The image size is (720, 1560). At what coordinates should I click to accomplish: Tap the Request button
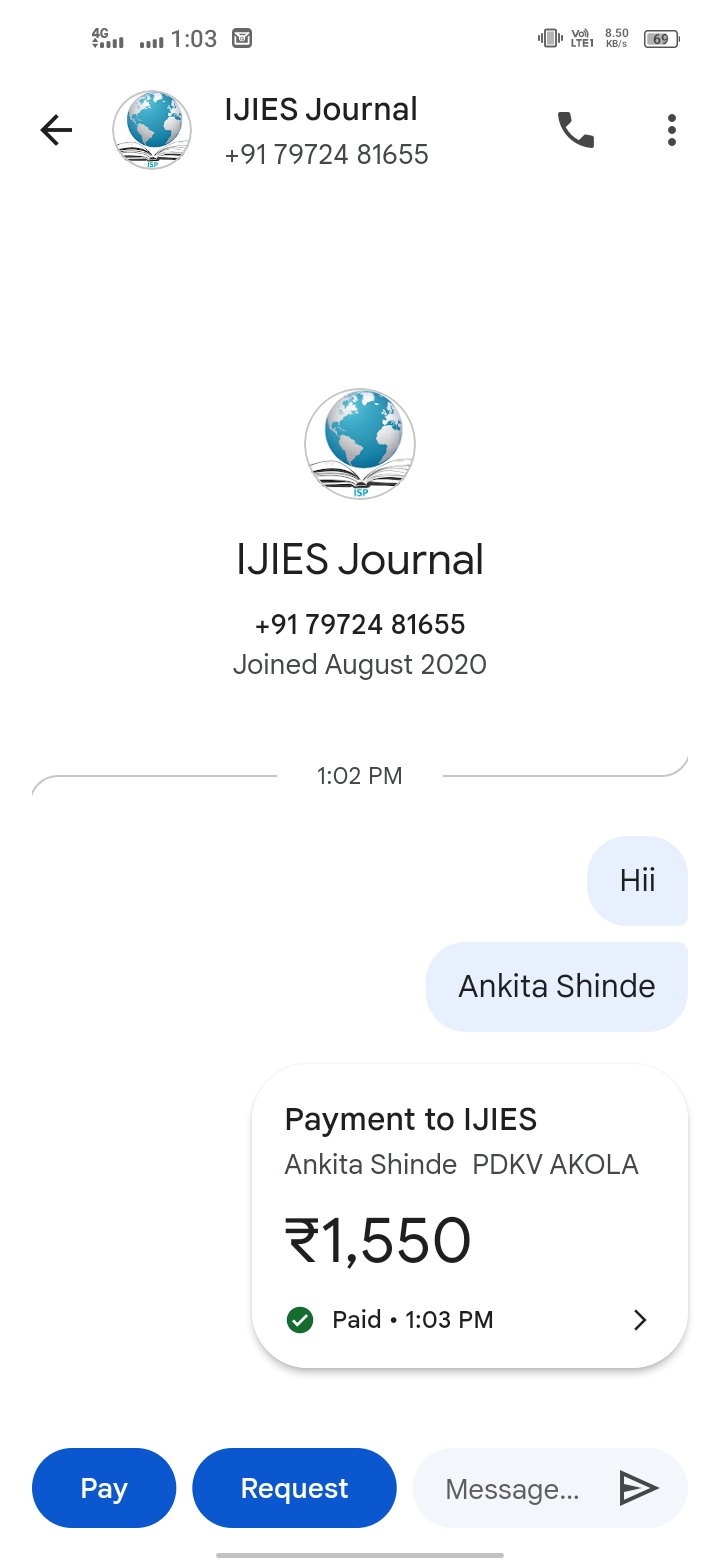294,1488
